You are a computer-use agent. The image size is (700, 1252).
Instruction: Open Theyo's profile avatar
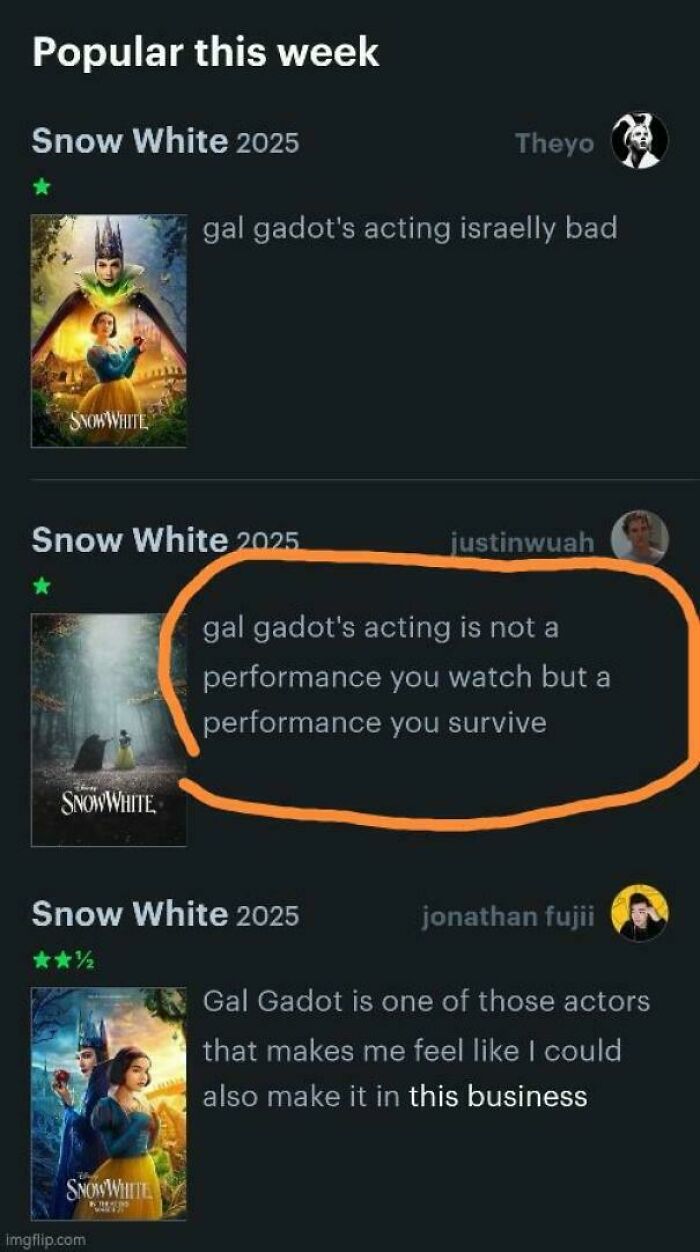(640, 141)
